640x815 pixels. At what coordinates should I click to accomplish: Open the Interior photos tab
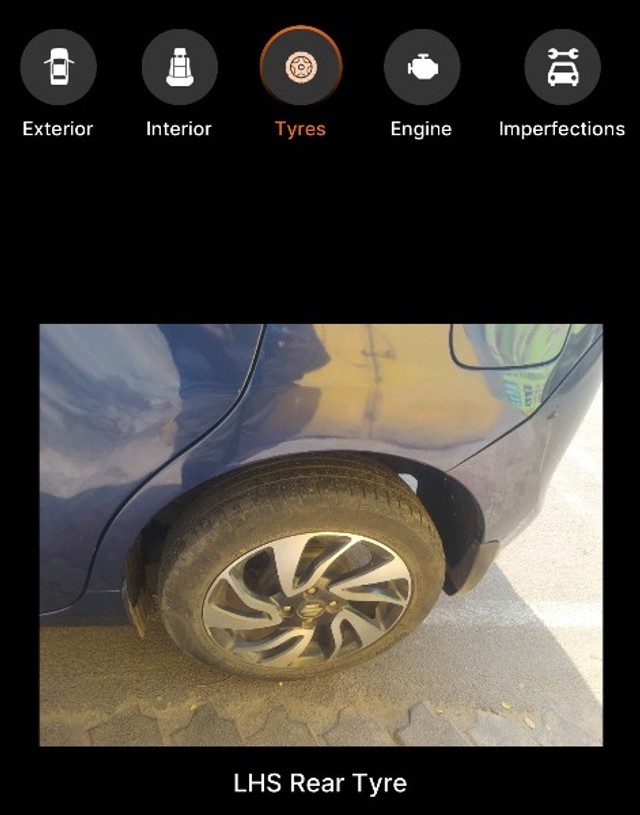click(x=179, y=68)
